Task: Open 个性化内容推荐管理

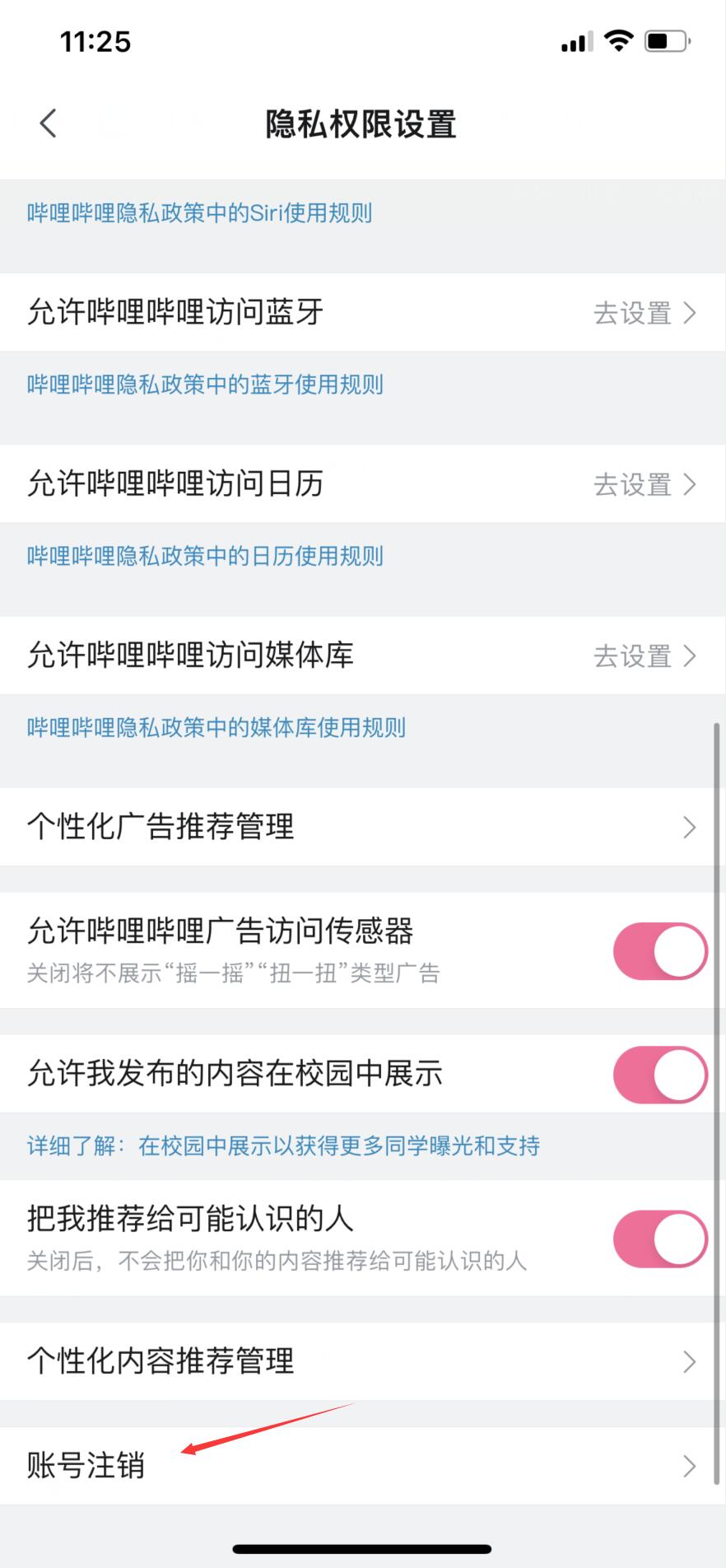Action: click(x=362, y=1361)
